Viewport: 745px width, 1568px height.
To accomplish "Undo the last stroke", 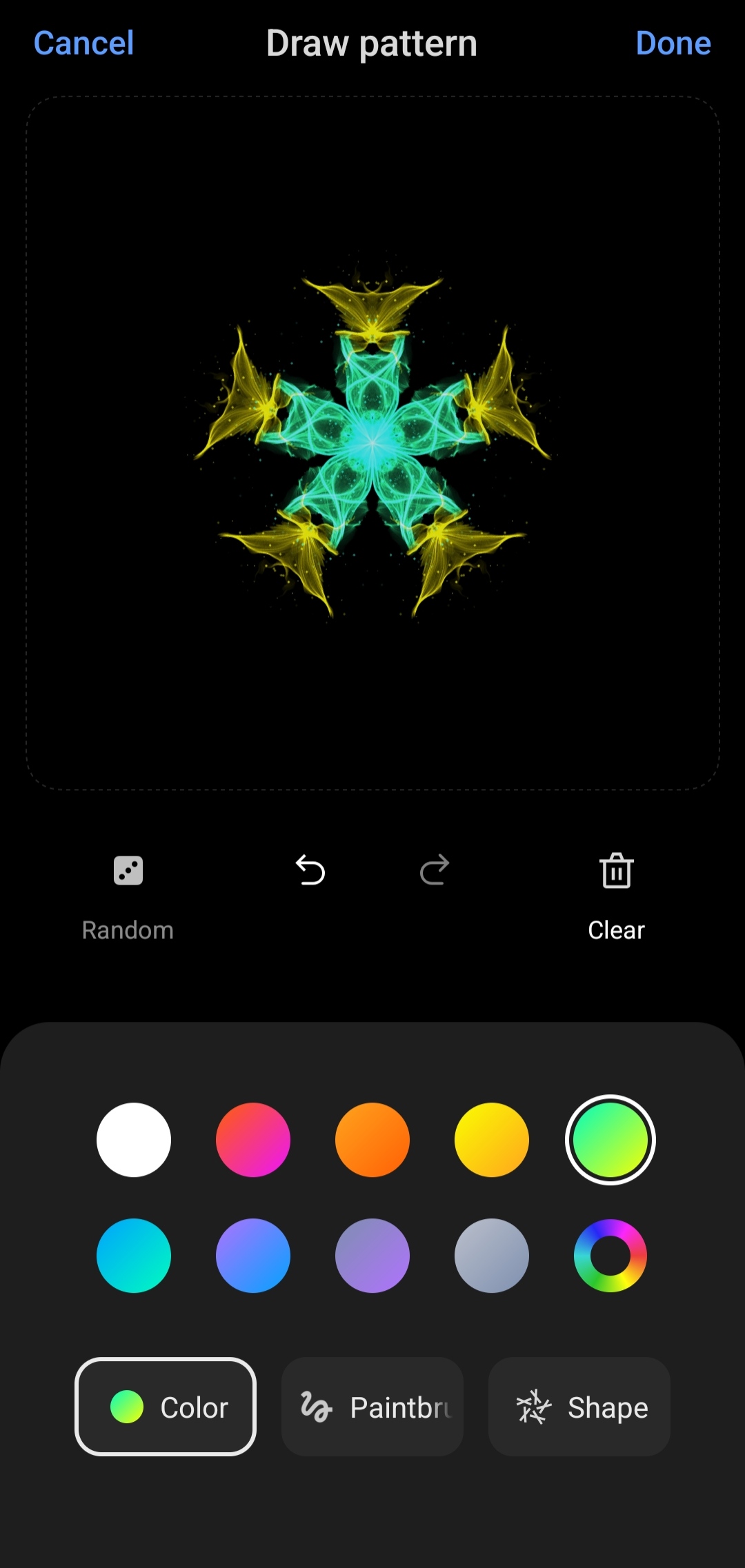I will point(310,870).
